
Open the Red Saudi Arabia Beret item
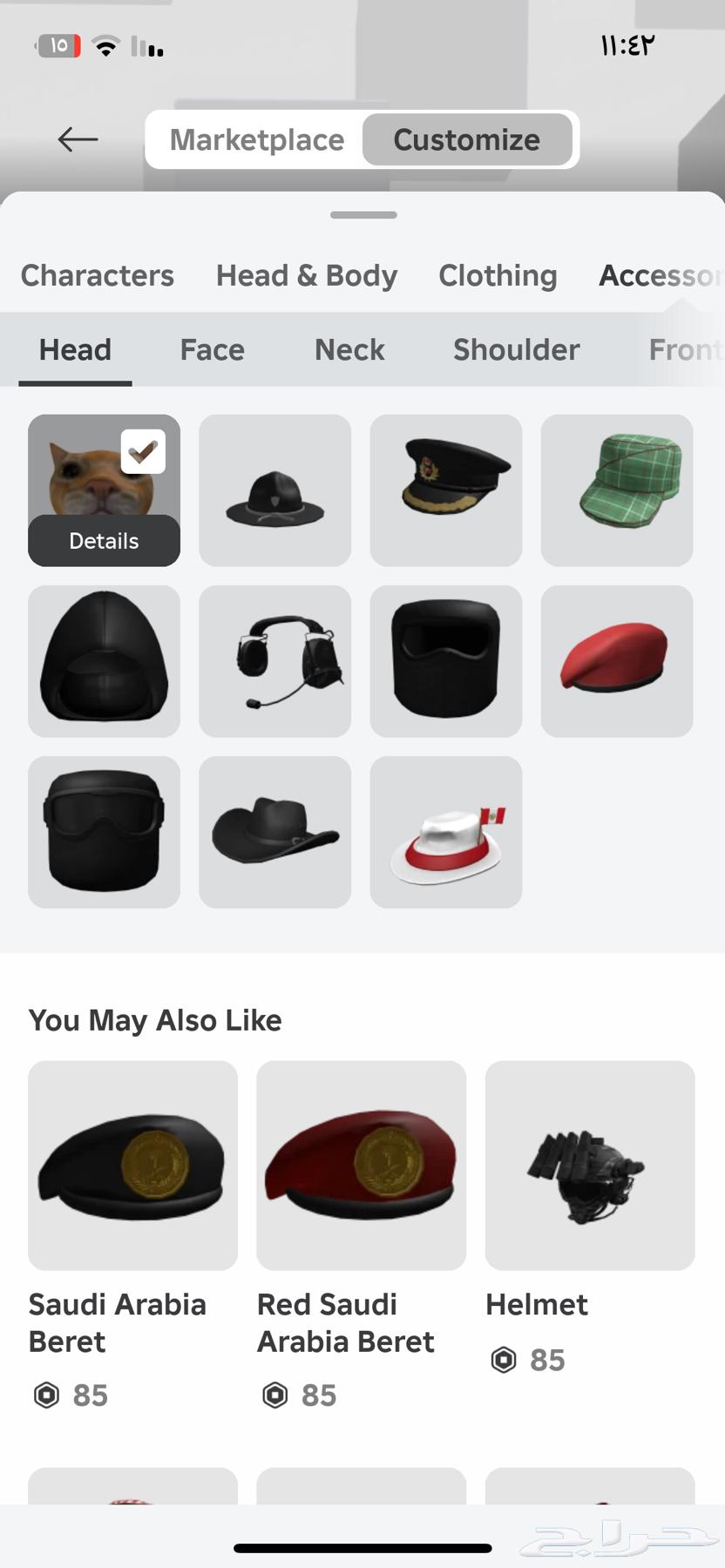(362, 1166)
